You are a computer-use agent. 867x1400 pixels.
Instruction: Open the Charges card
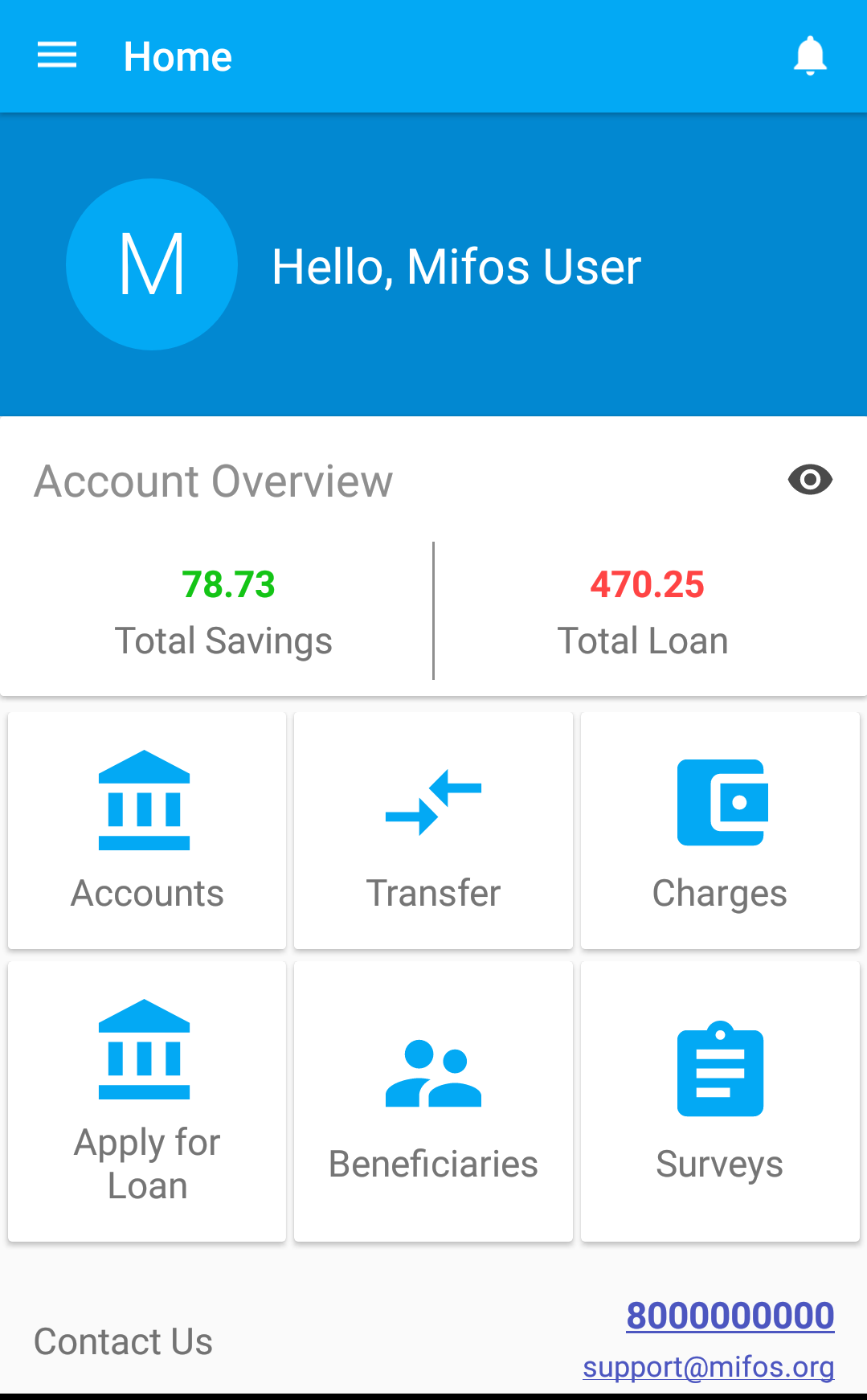(720, 830)
